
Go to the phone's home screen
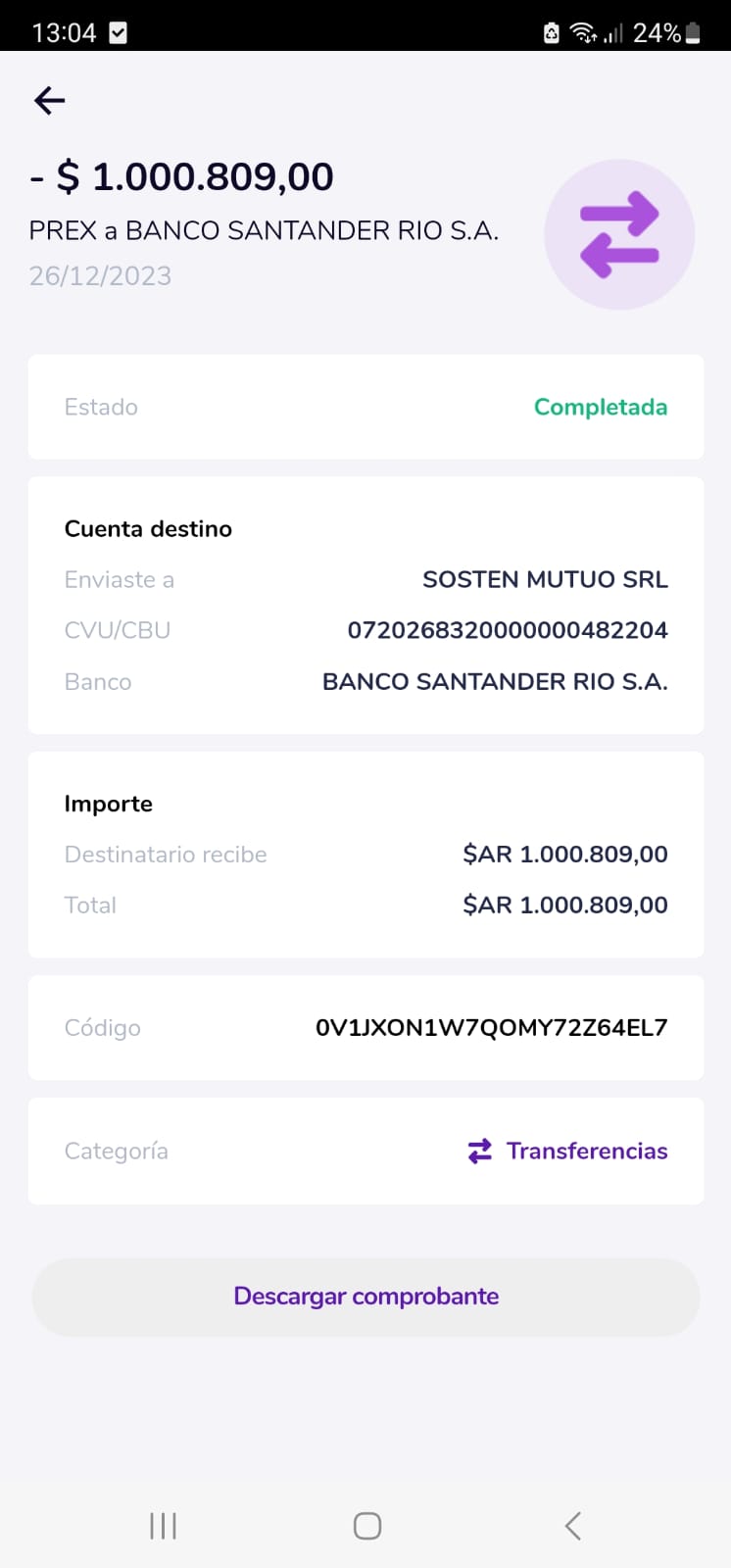click(366, 1525)
